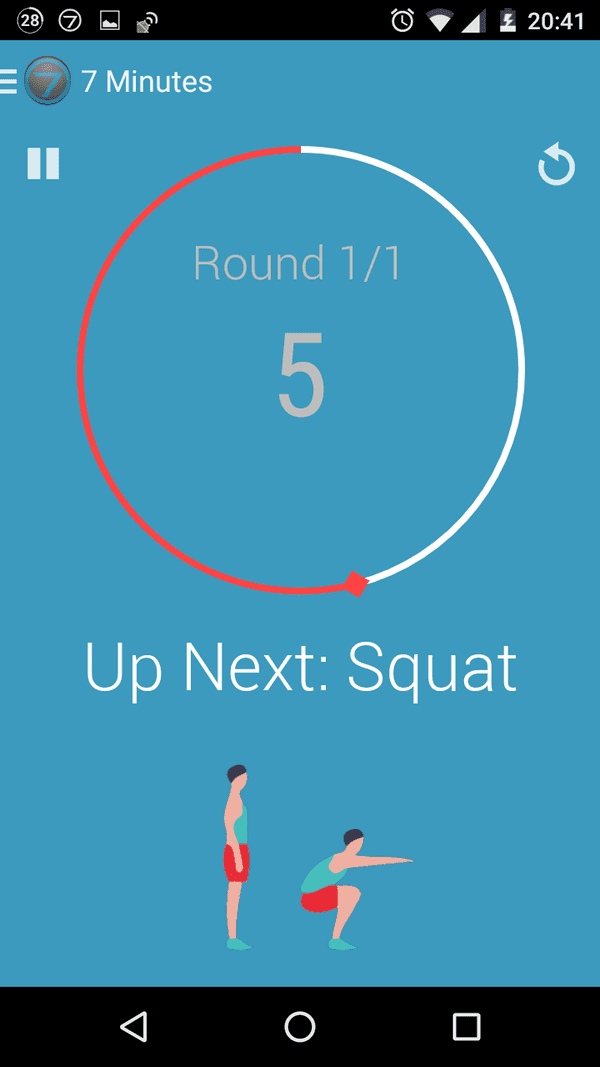
Task: Restart the workout with reset icon
Action: [x=556, y=165]
